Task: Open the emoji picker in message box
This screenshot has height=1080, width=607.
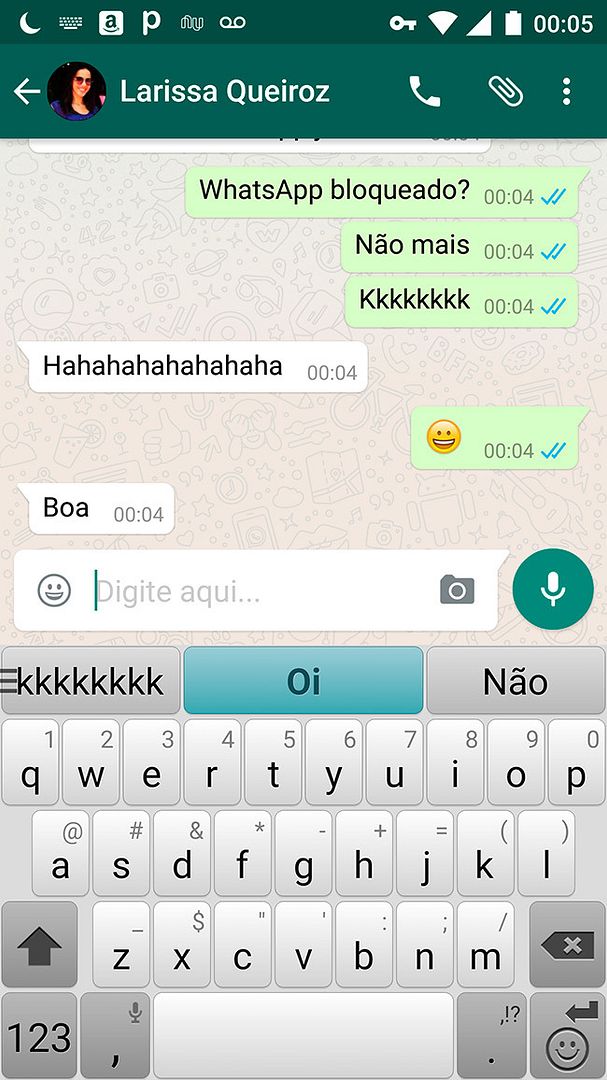Action: pyautogui.click(x=54, y=590)
